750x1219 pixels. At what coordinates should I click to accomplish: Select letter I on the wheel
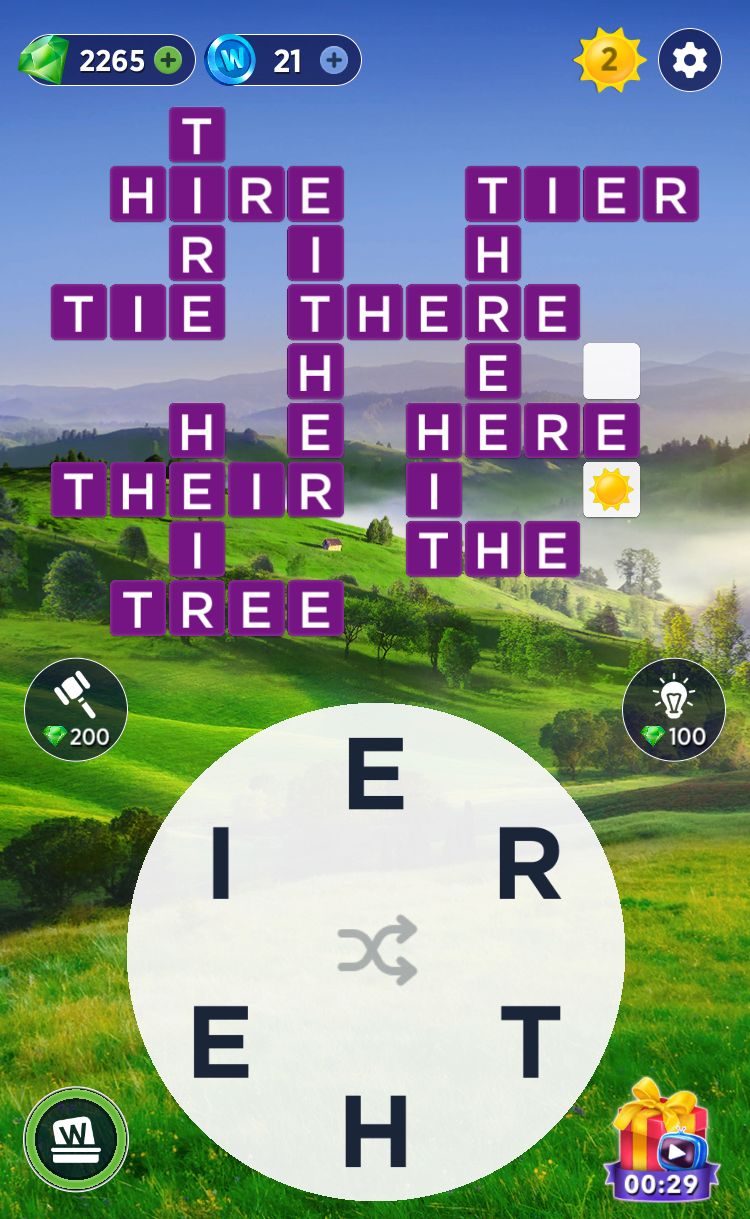coord(220,868)
